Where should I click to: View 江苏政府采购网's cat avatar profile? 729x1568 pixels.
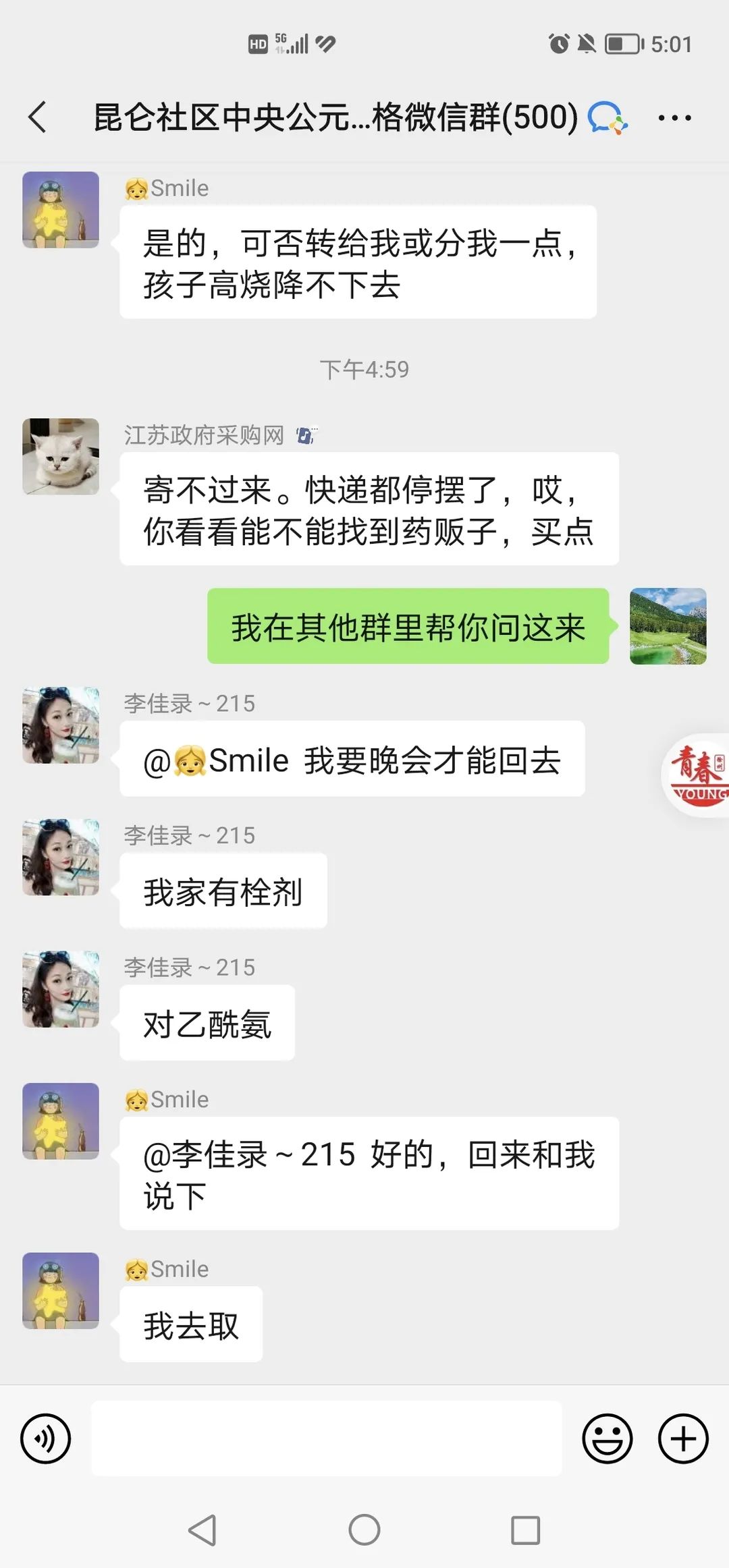coord(61,457)
